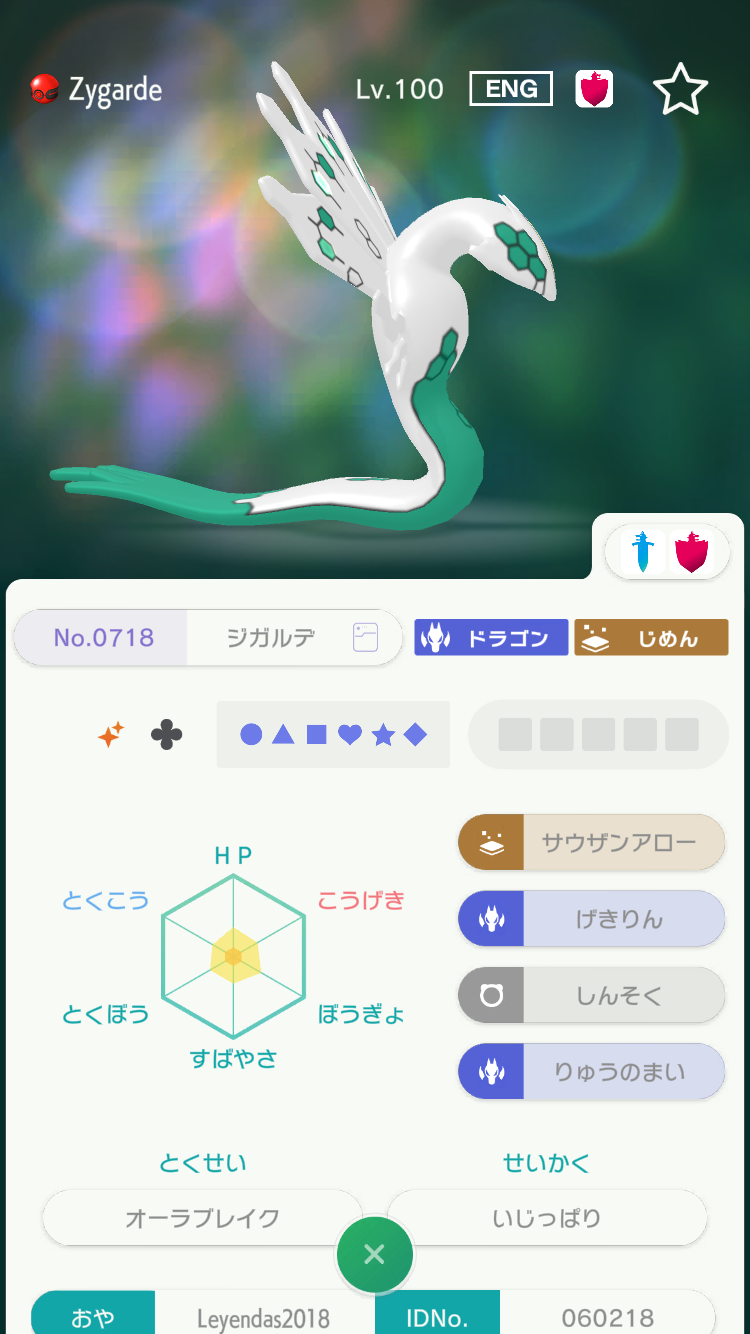Close the Pokémon details with green X
The height and width of the screenshot is (1334, 750).
[375, 1254]
